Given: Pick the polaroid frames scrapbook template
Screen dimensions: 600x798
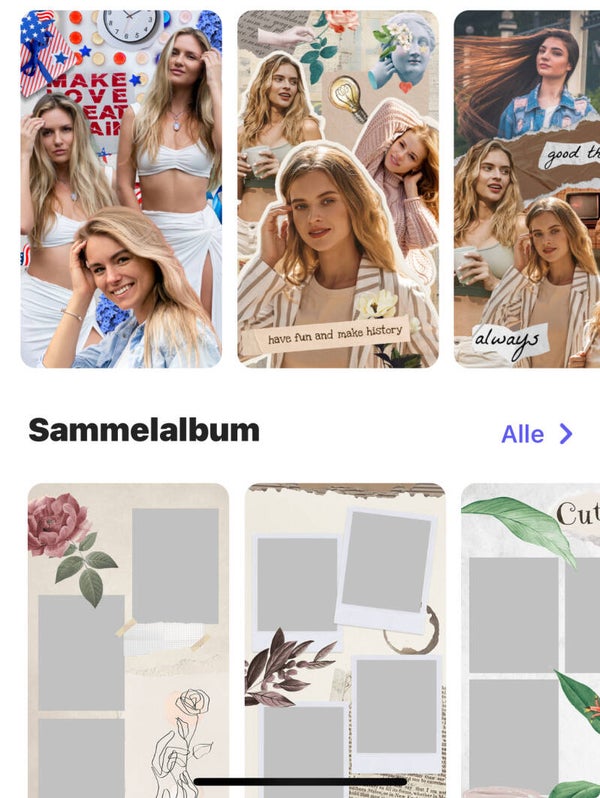Looking at the screenshot, I should tap(345, 640).
